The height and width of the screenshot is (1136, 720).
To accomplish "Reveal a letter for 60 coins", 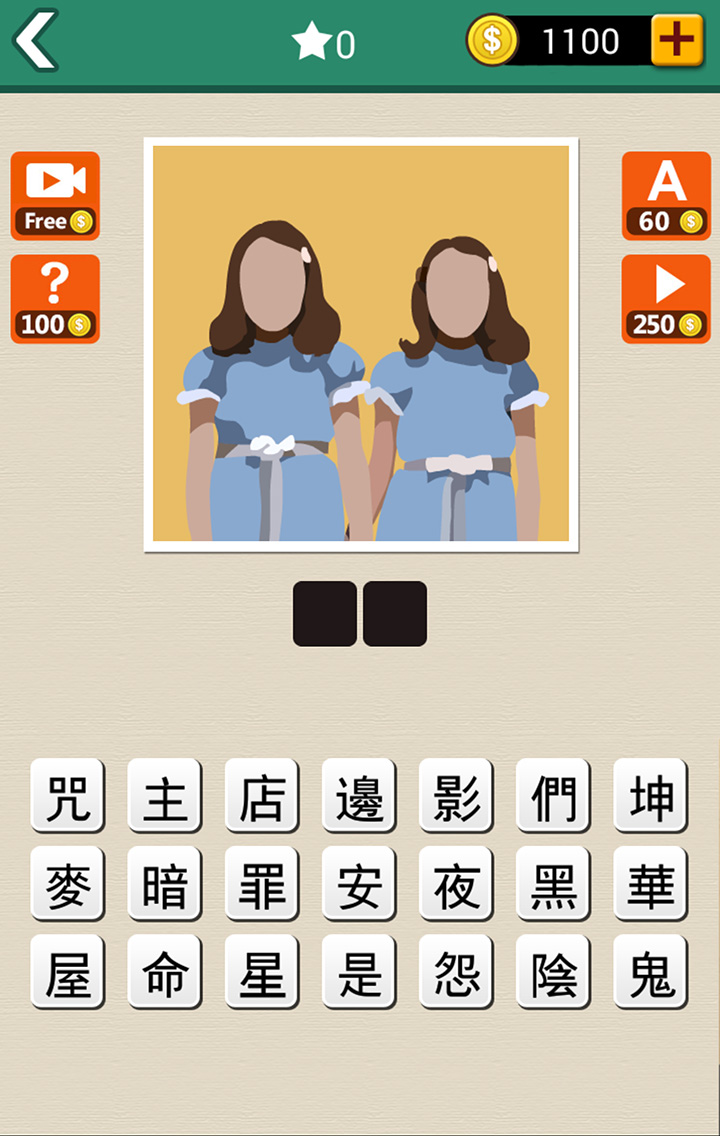I will click(x=666, y=195).
